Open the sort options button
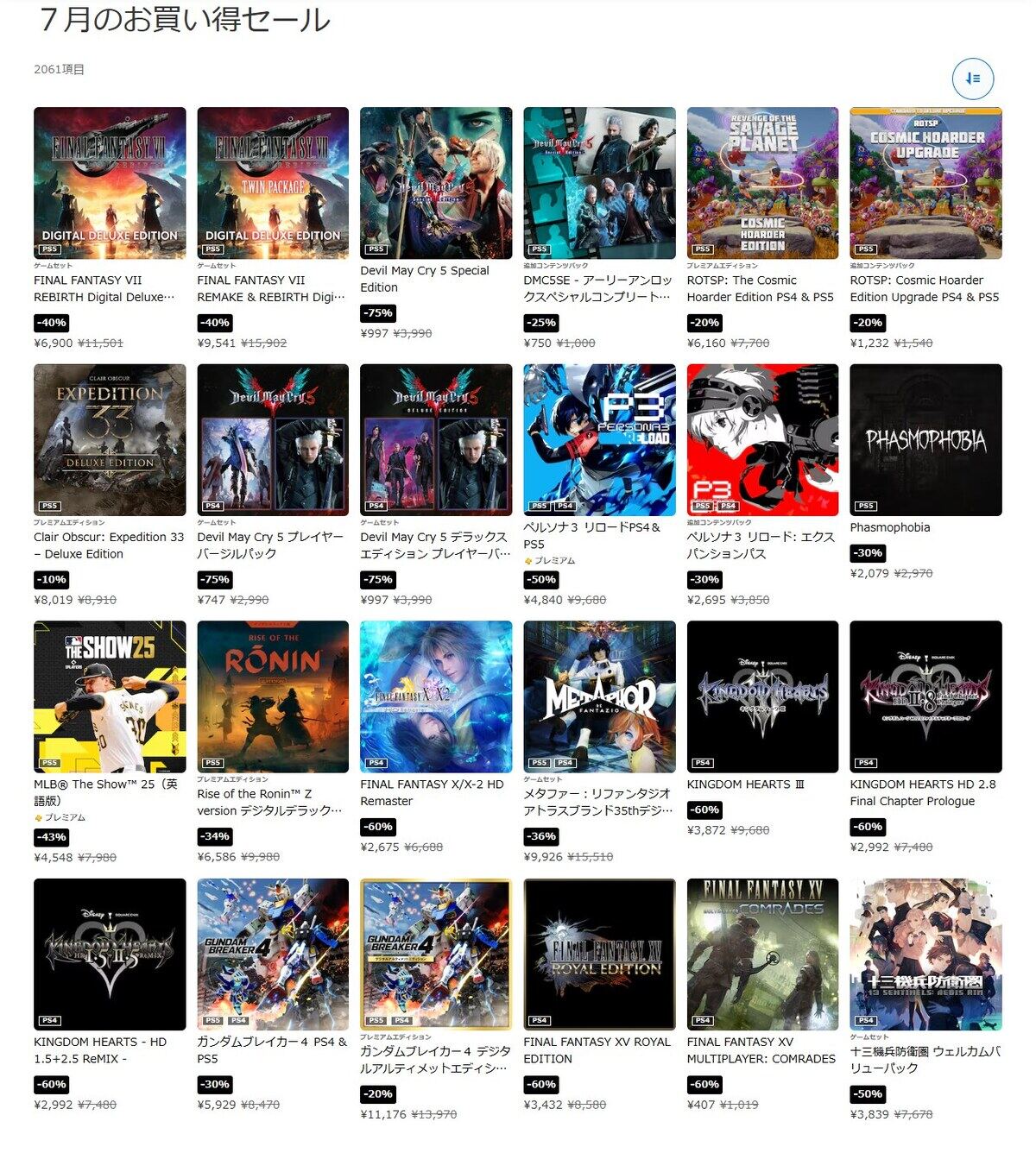The image size is (1036, 1153). (x=972, y=79)
